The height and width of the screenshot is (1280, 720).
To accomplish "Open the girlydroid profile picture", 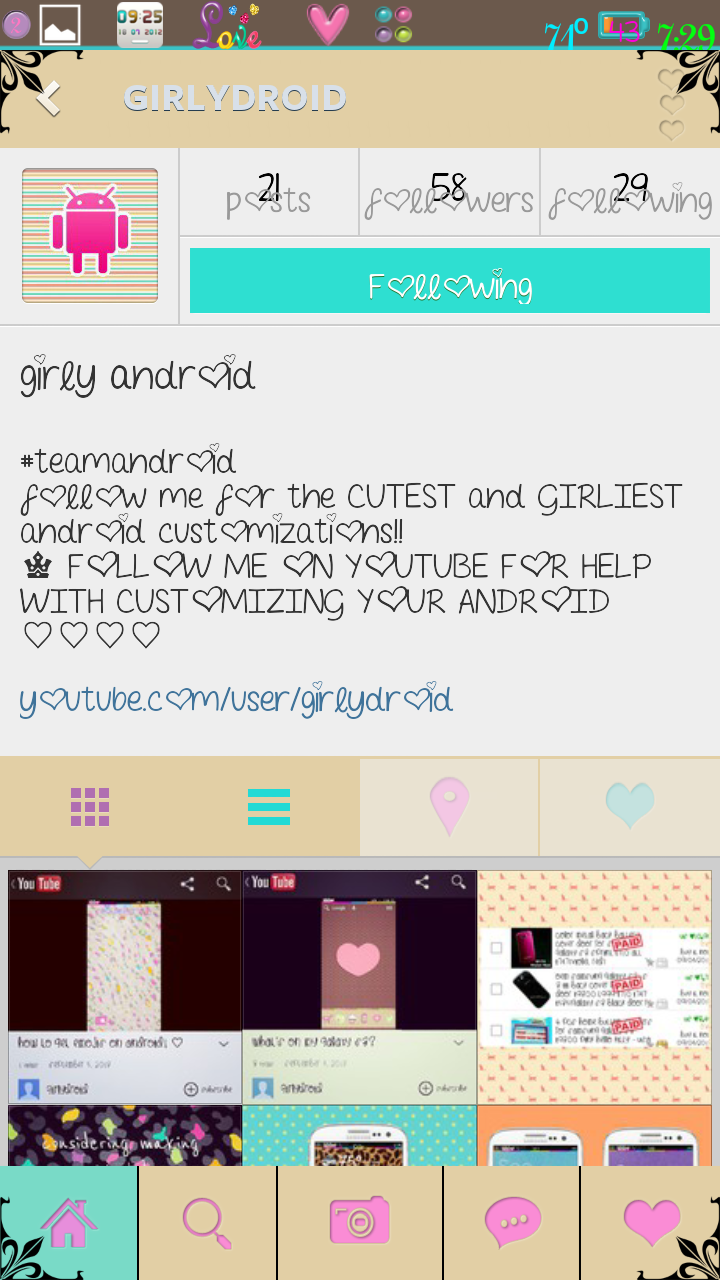I will pos(90,236).
